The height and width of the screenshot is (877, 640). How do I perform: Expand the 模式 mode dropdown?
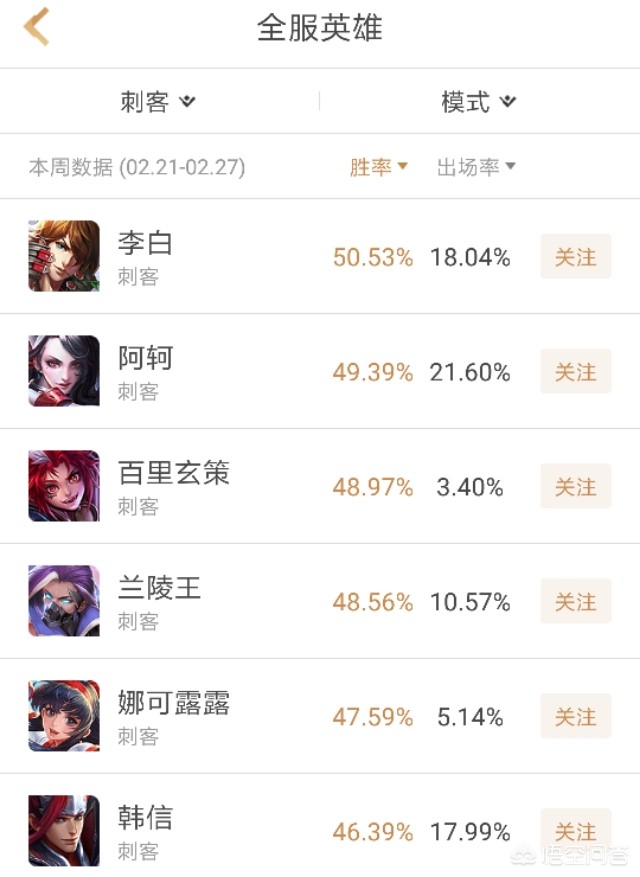pos(478,102)
